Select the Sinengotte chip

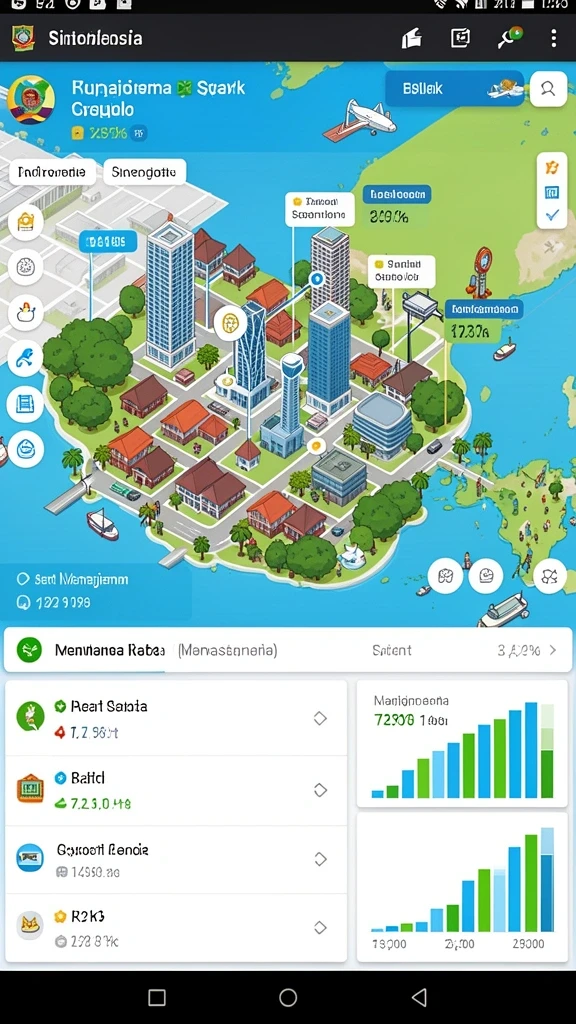coord(144,172)
